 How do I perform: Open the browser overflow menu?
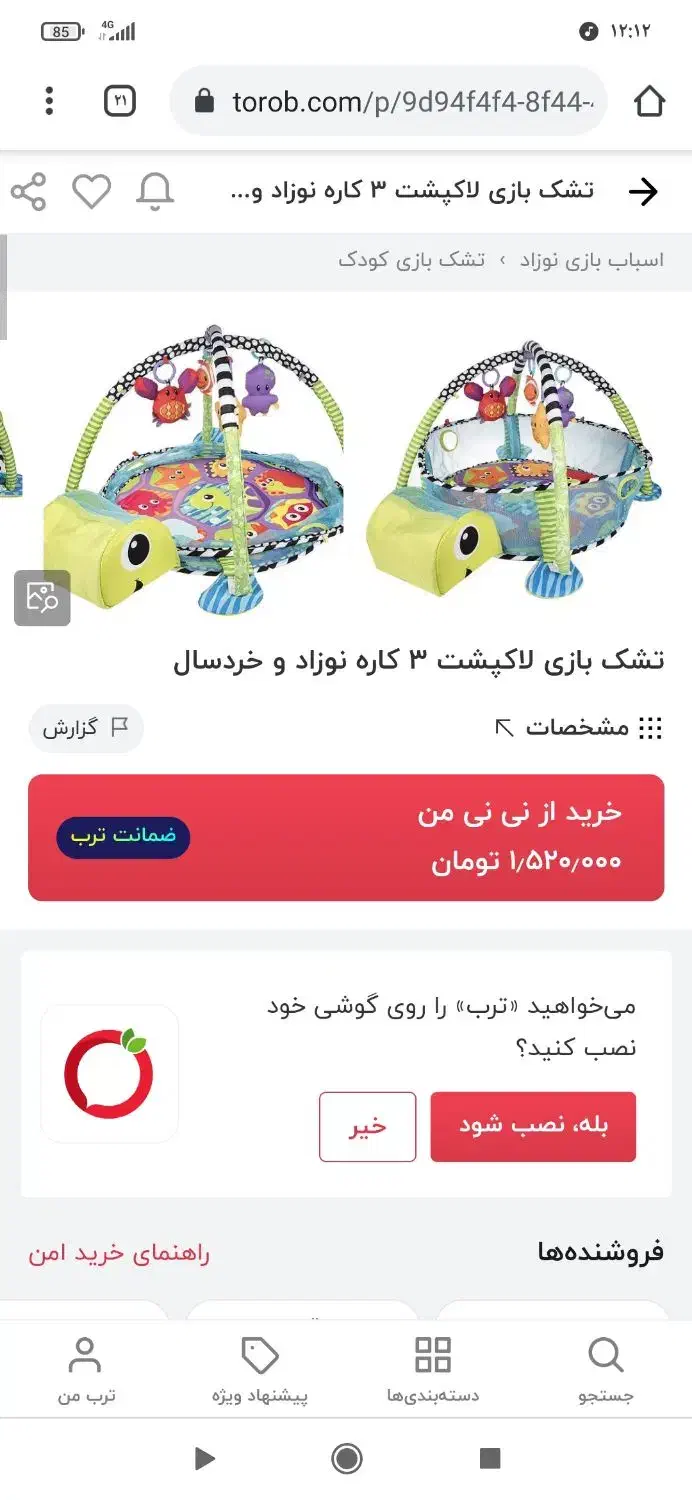(x=49, y=101)
